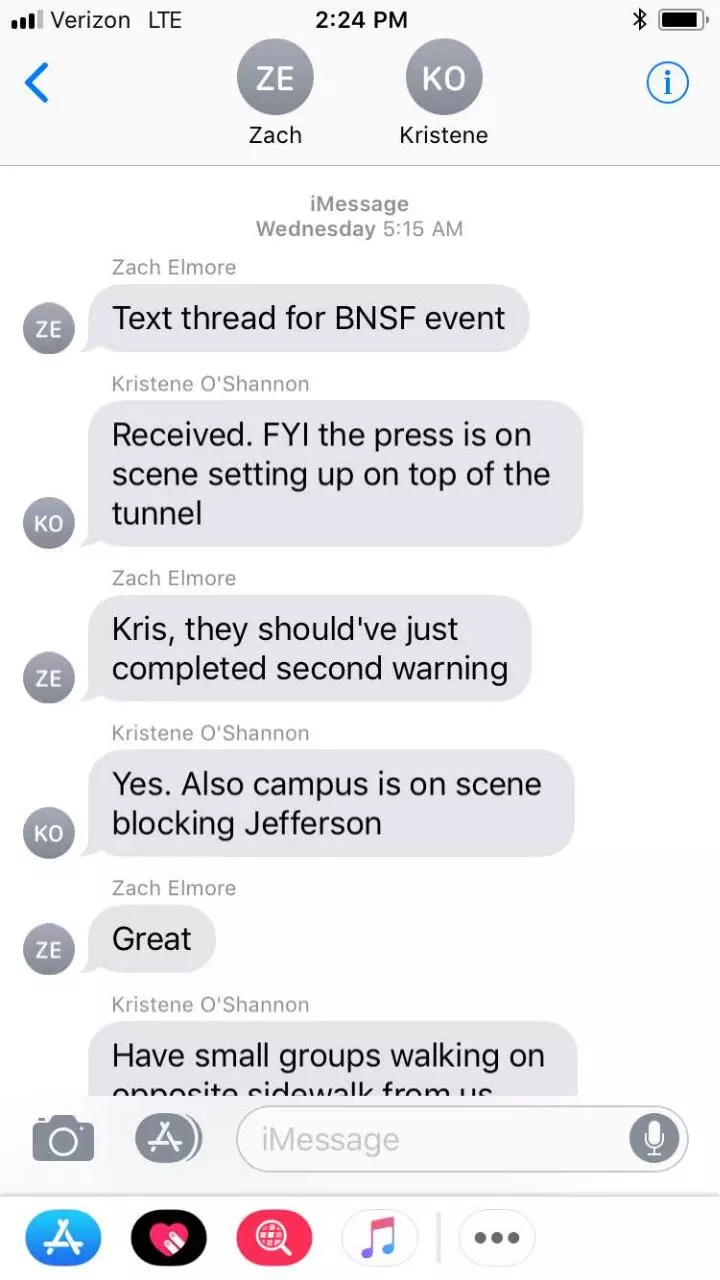Open the App Store iMessage app
720x1280 pixels.
coord(63,1238)
